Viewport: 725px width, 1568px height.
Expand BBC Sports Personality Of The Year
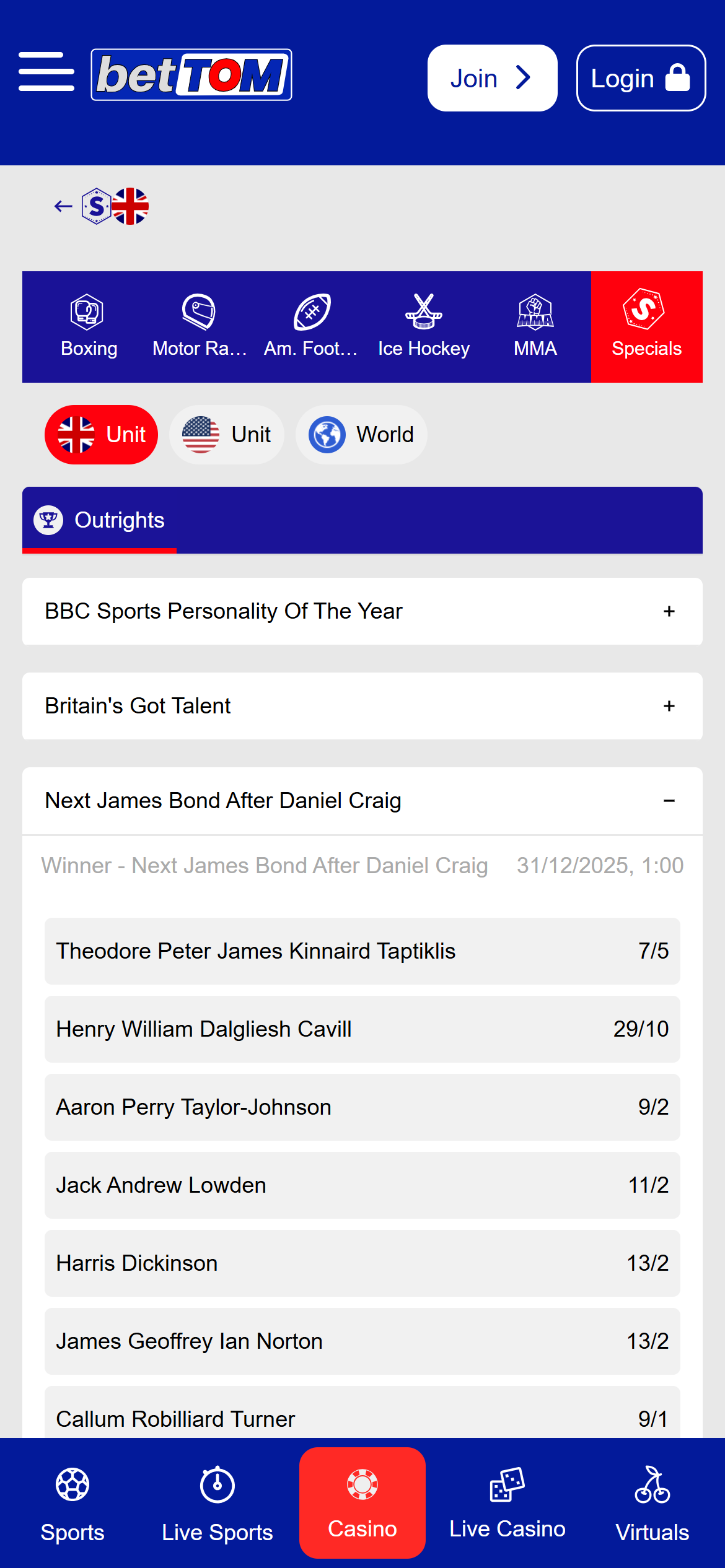click(x=362, y=611)
